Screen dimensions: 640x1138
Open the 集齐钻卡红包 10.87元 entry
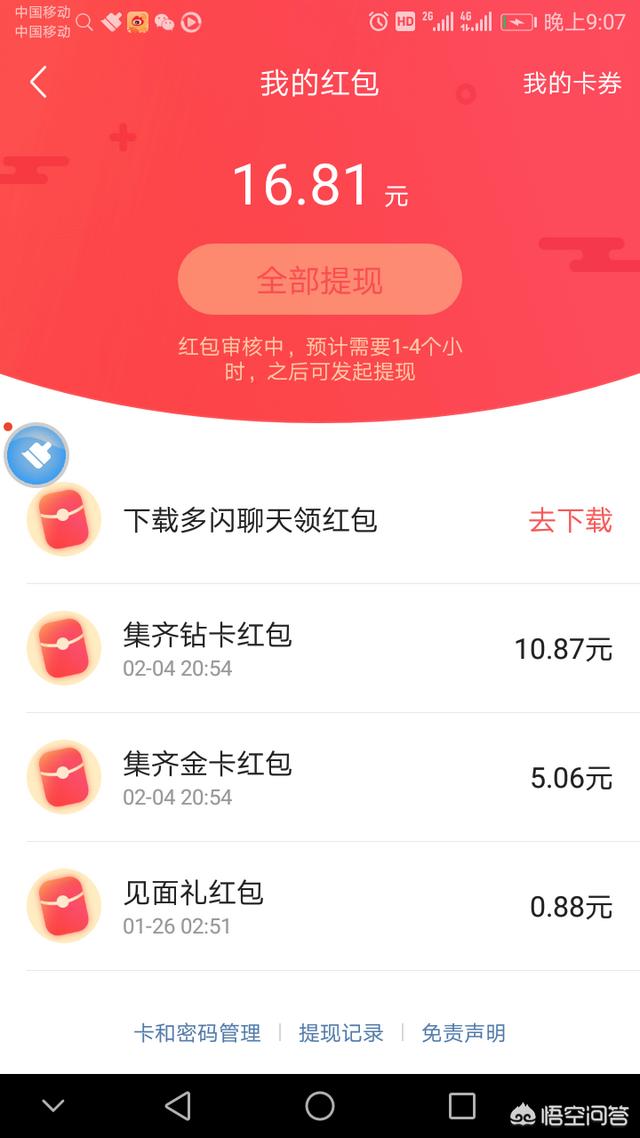[320, 648]
